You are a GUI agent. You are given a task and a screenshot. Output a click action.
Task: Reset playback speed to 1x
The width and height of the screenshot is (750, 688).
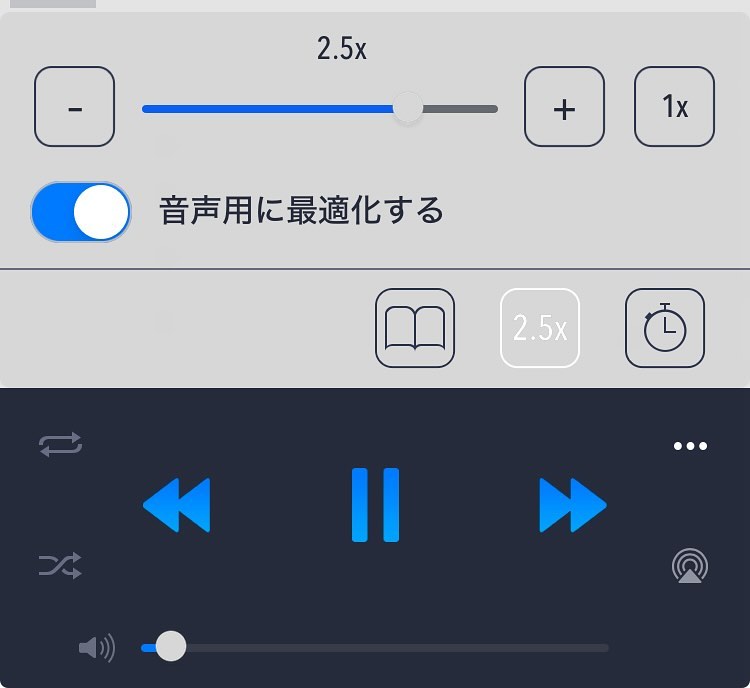[674, 107]
